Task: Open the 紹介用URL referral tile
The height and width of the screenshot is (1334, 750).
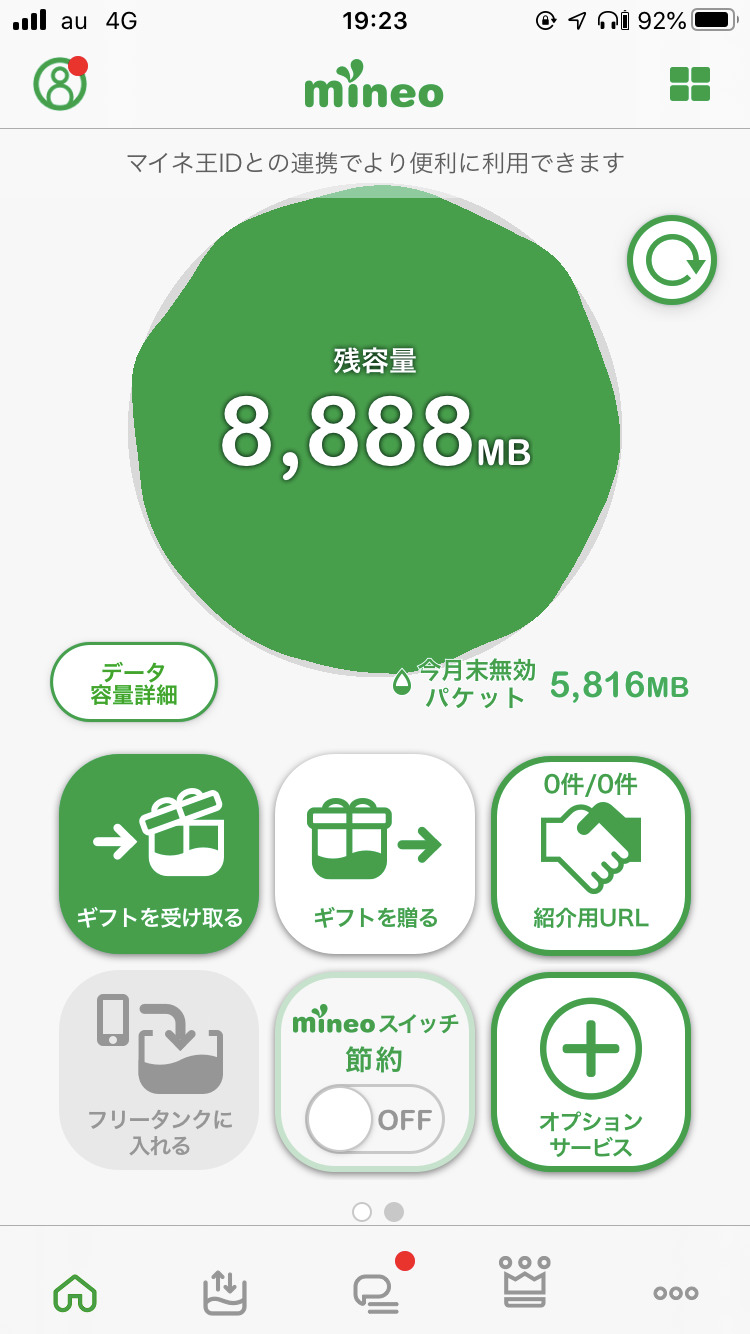Action: pyautogui.click(x=591, y=852)
